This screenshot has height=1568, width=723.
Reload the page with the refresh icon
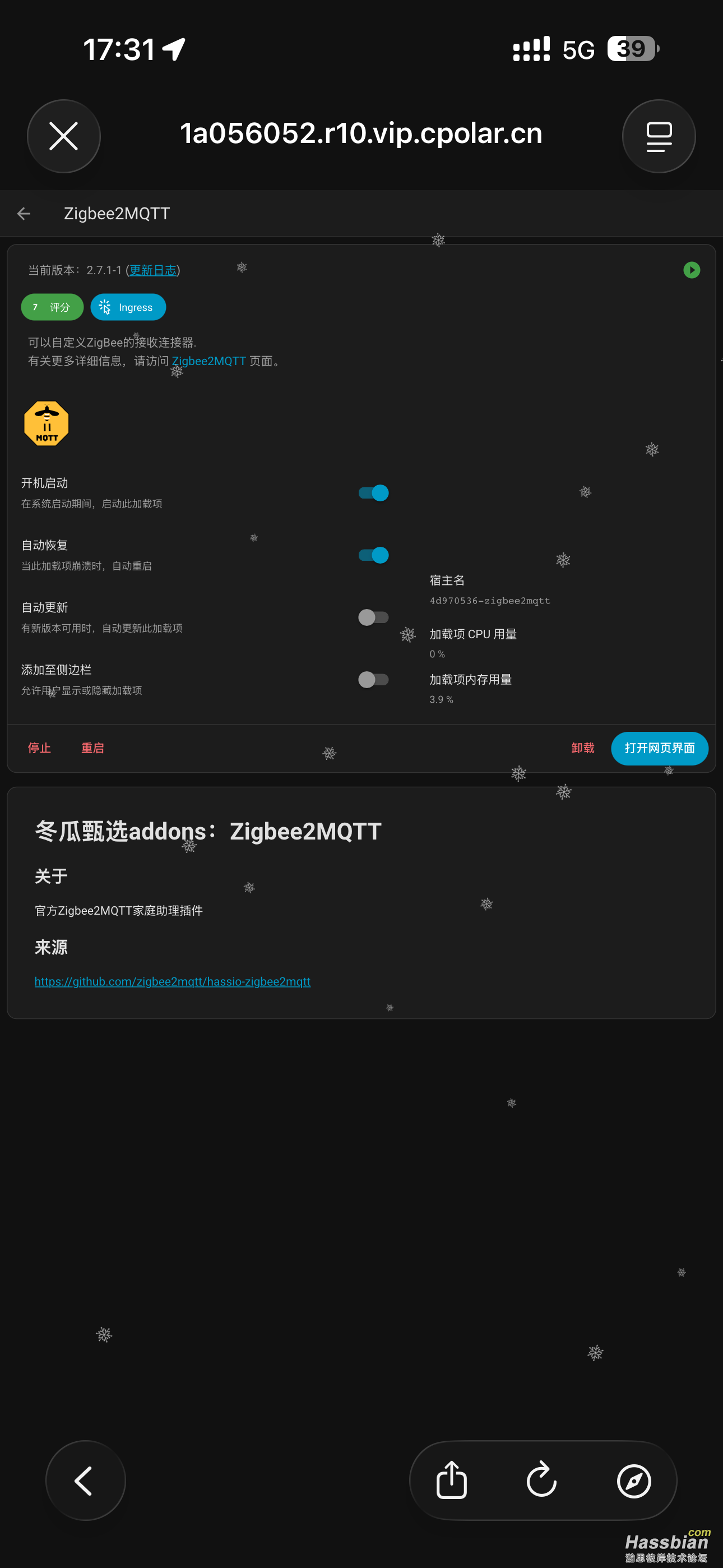coord(541,1481)
